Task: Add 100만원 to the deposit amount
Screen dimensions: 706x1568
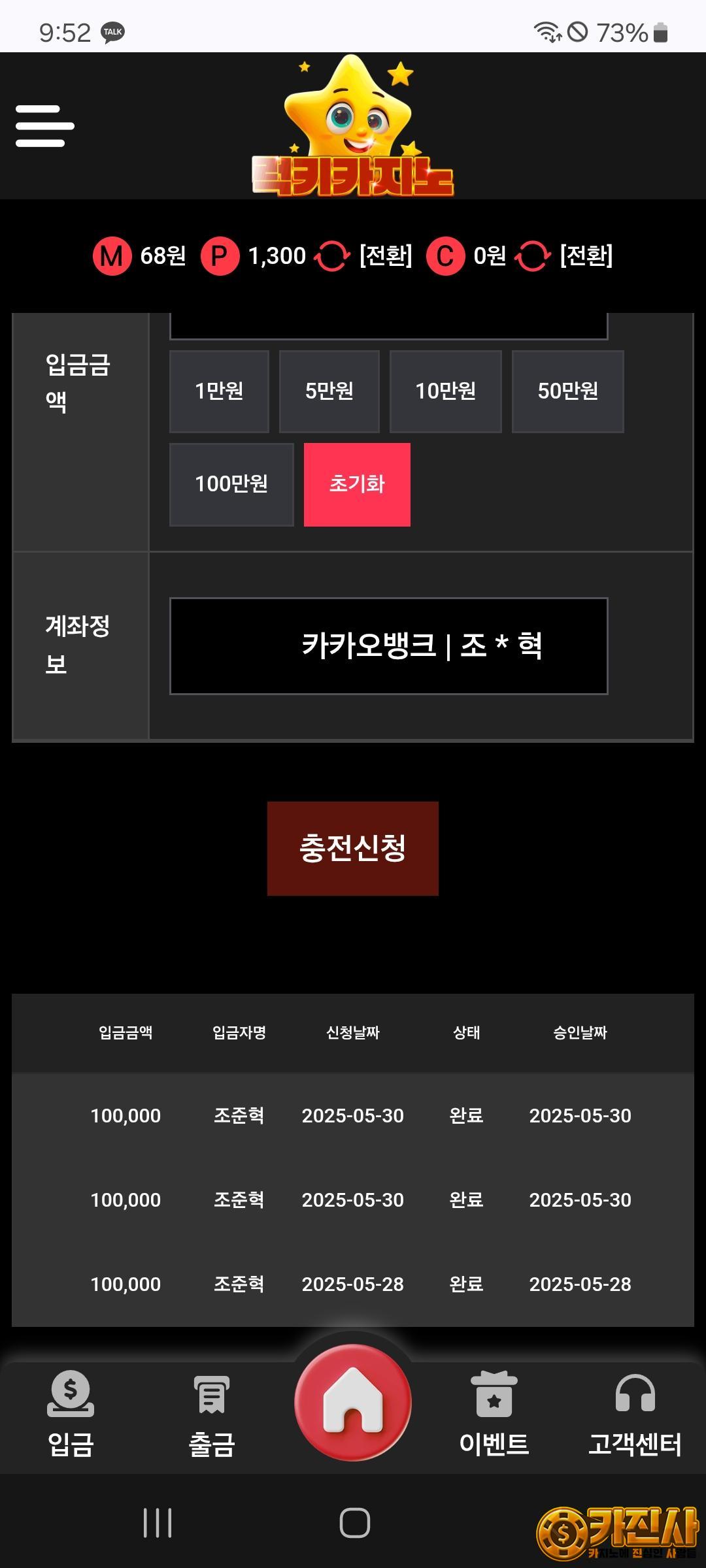Action: 231,484
